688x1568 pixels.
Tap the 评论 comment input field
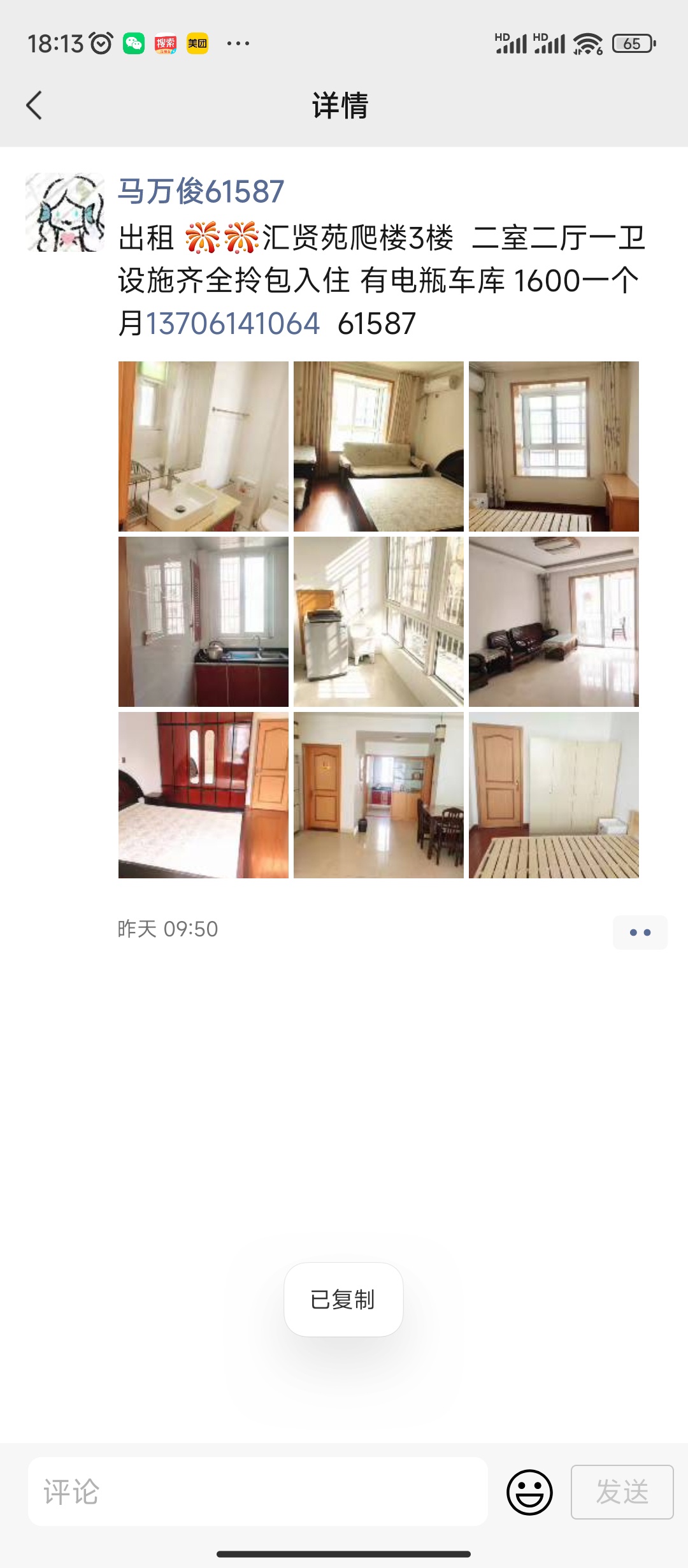[258, 1492]
